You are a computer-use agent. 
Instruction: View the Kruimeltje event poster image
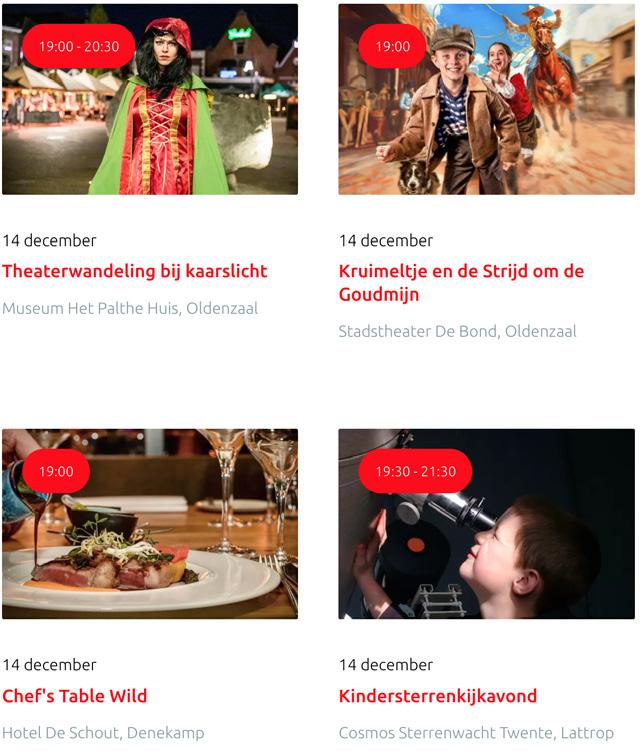[x=486, y=99]
